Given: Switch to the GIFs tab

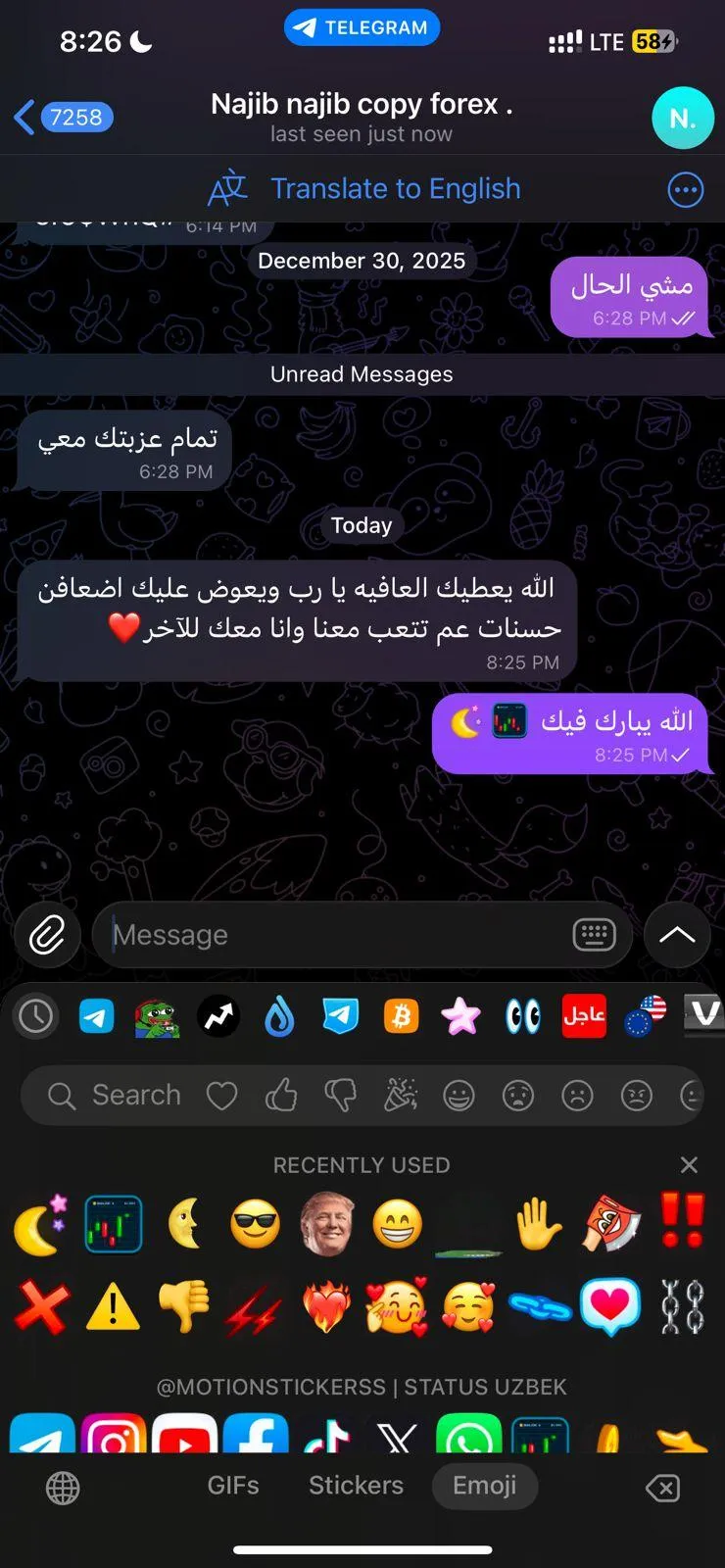Looking at the screenshot, I should click(x=233, y=1486).
